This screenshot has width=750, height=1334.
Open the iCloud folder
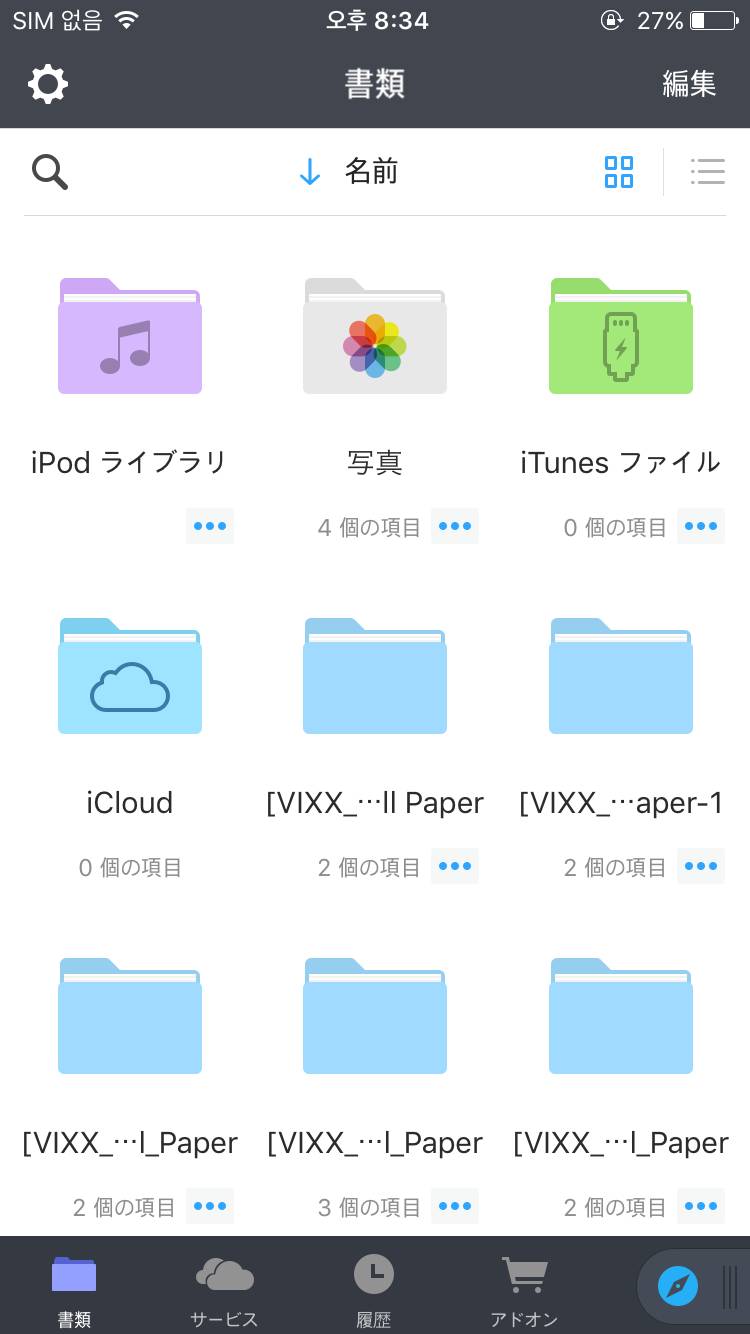(130, 676)
